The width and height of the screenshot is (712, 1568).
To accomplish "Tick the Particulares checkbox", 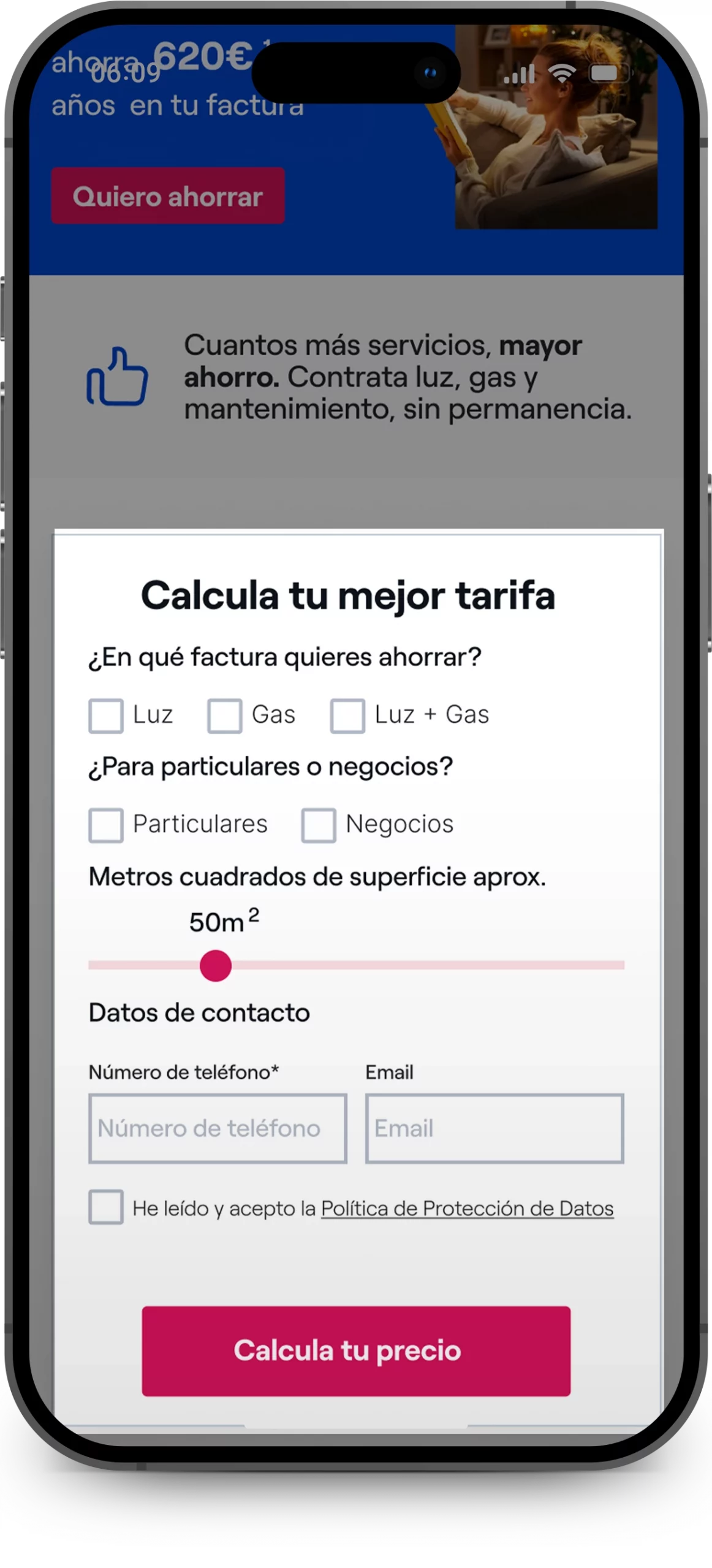I will (106, 825).
